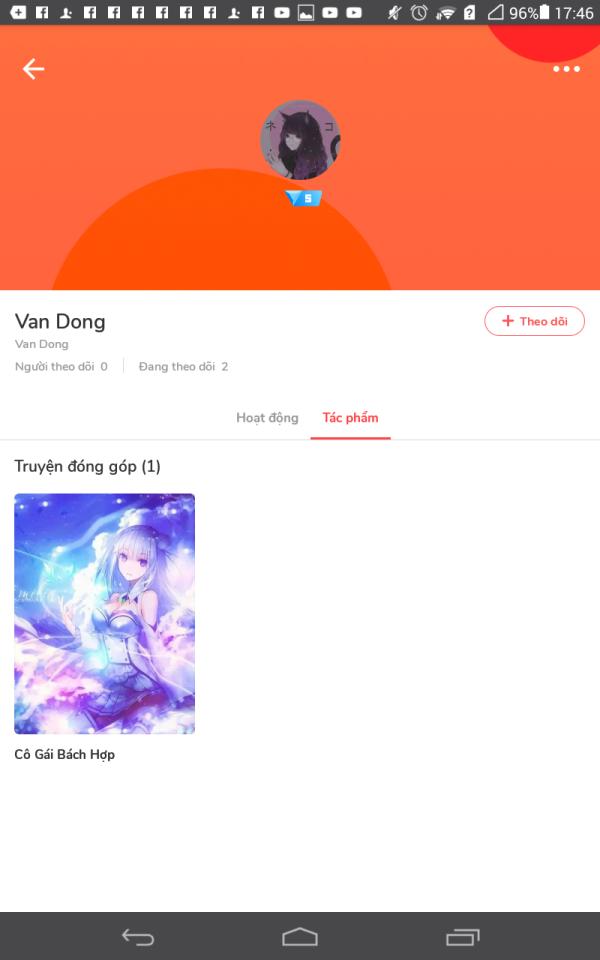Open the system recent apps button
The height and width of the screenshot is (960, 600).
pos(462,936)
